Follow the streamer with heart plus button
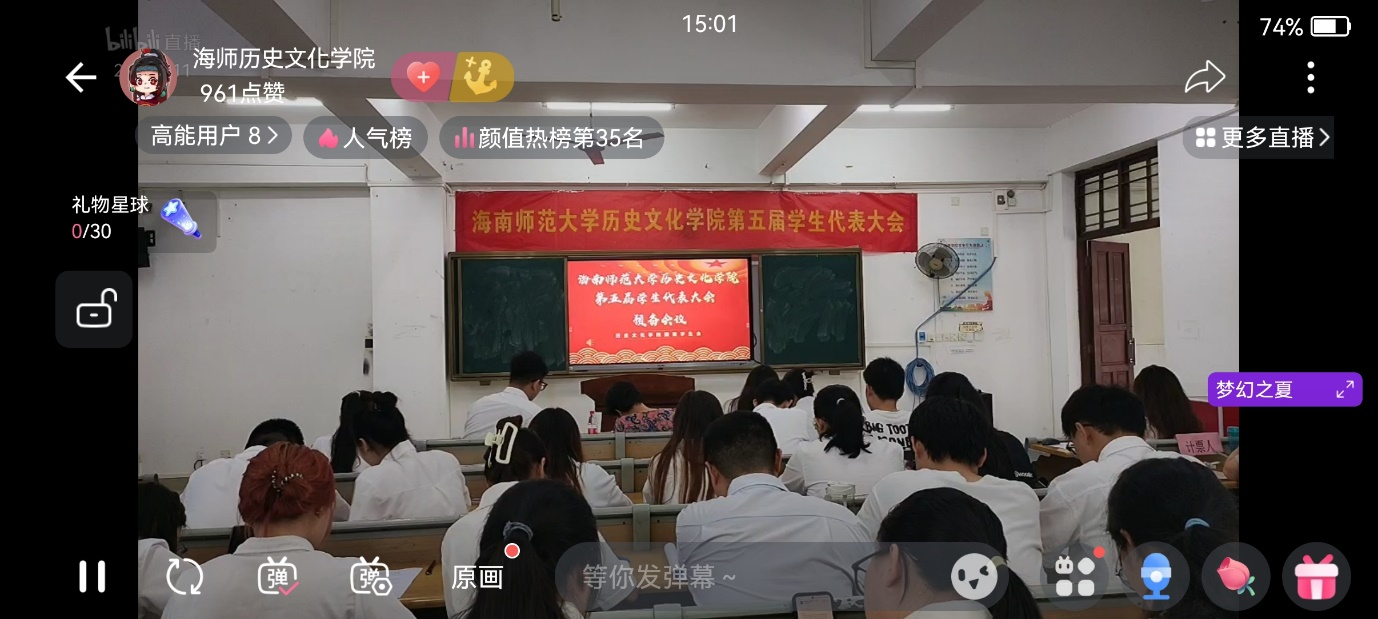1378x619 pixels. (423, 77)
